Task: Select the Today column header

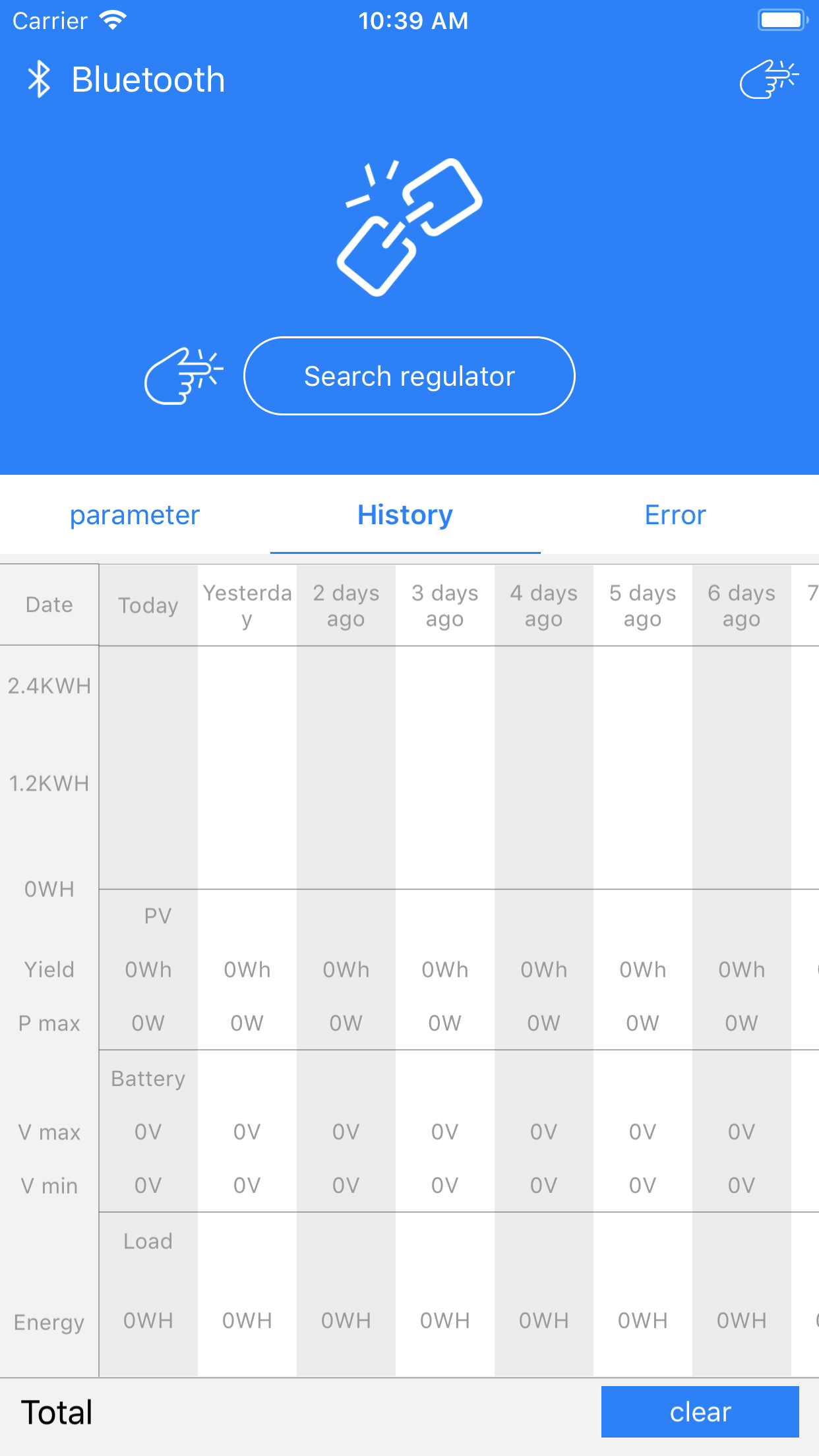Action: tap(148, 605)
